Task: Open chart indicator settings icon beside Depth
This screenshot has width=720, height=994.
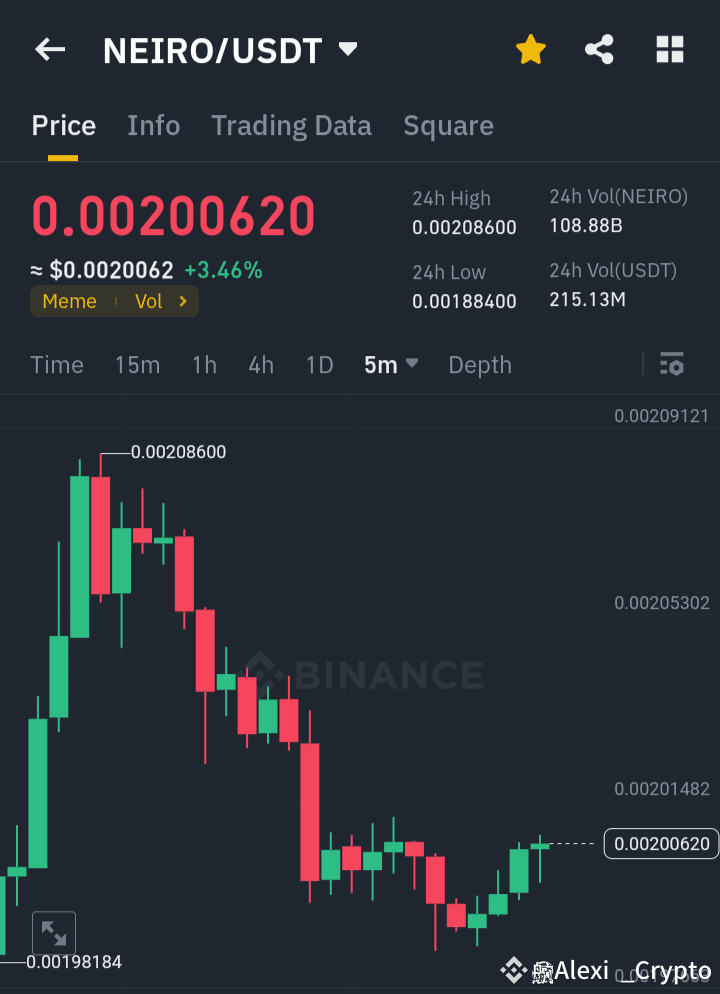Action: tap(671, 364)
